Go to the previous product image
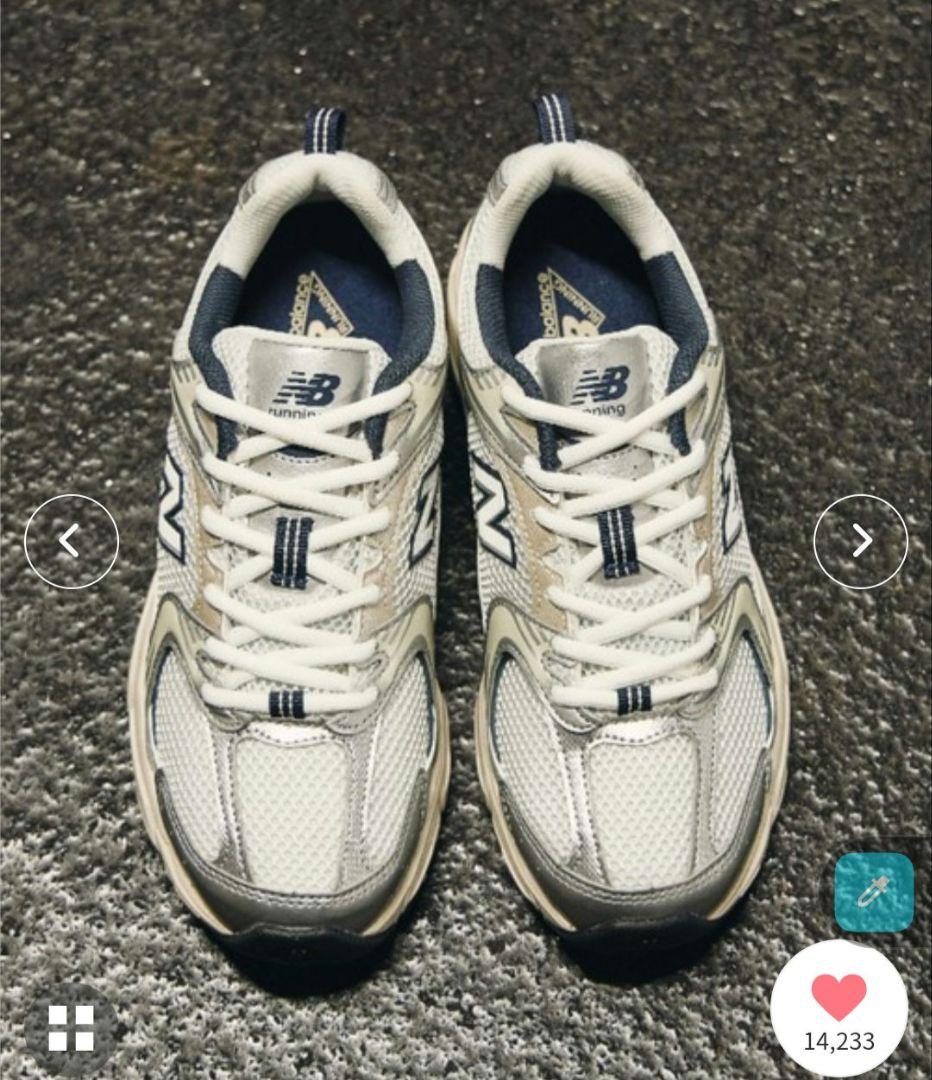932x1080 pixels. [71, 541]
